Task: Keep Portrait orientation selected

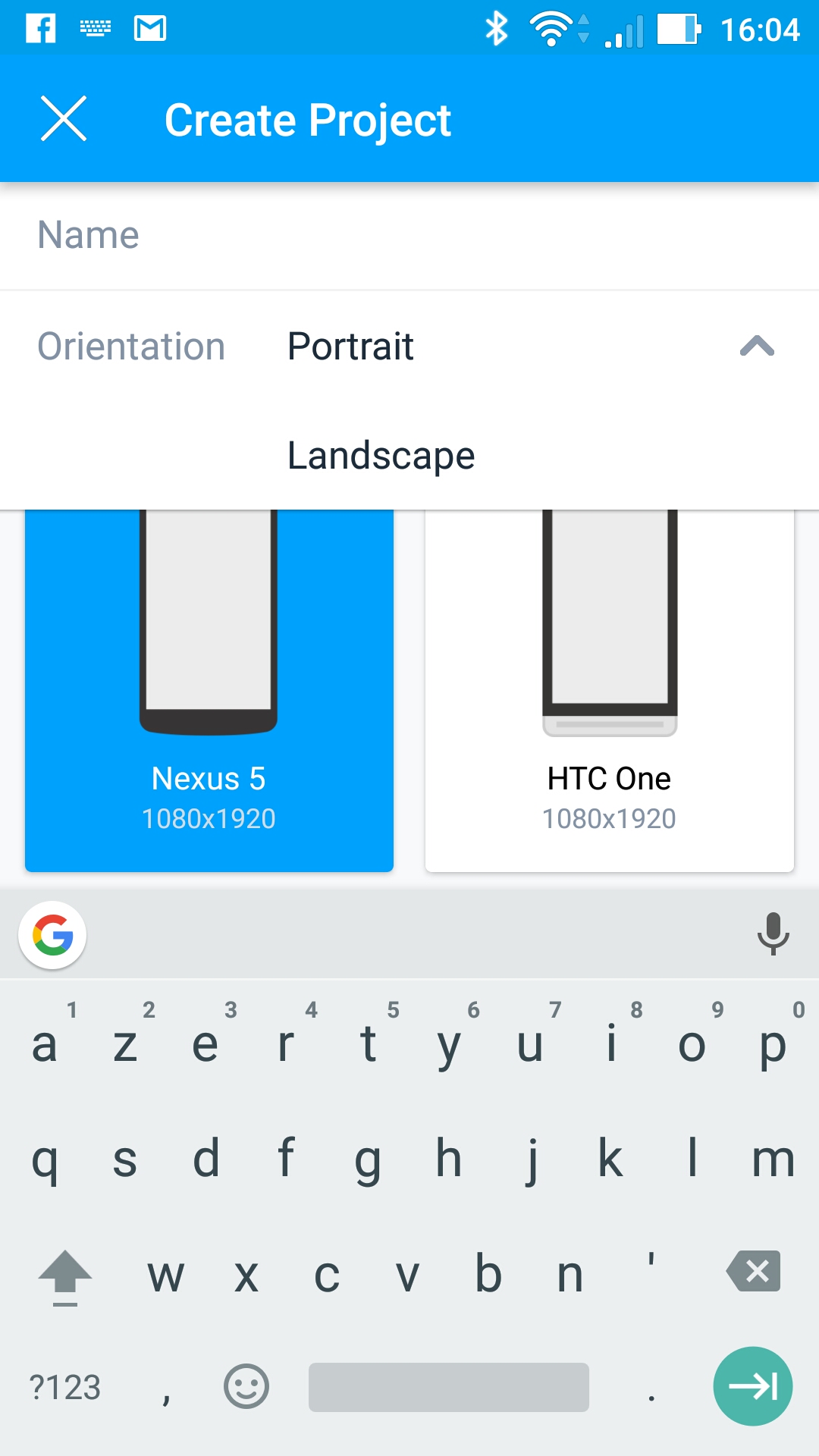Action: point(350,347)
